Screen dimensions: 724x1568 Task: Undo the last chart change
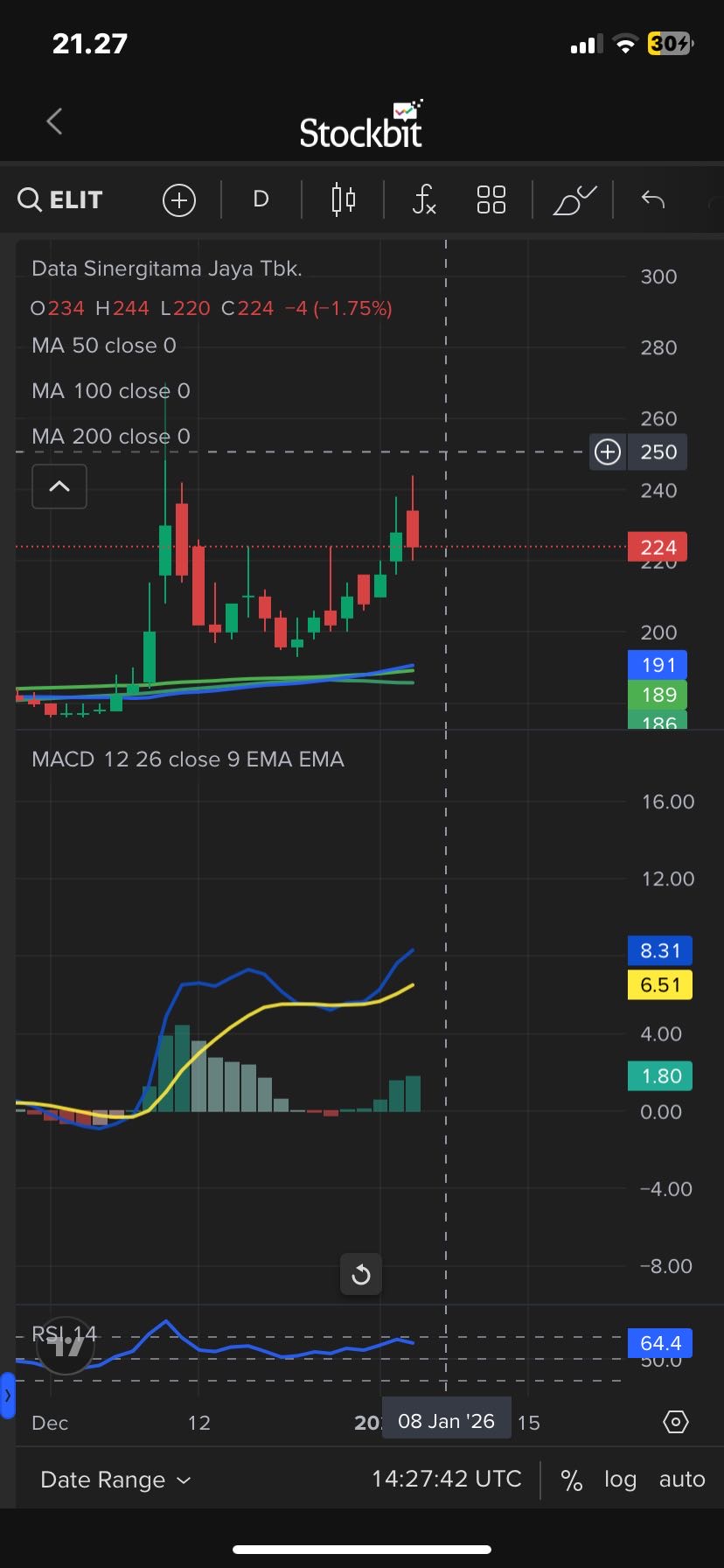coord(653,200)
